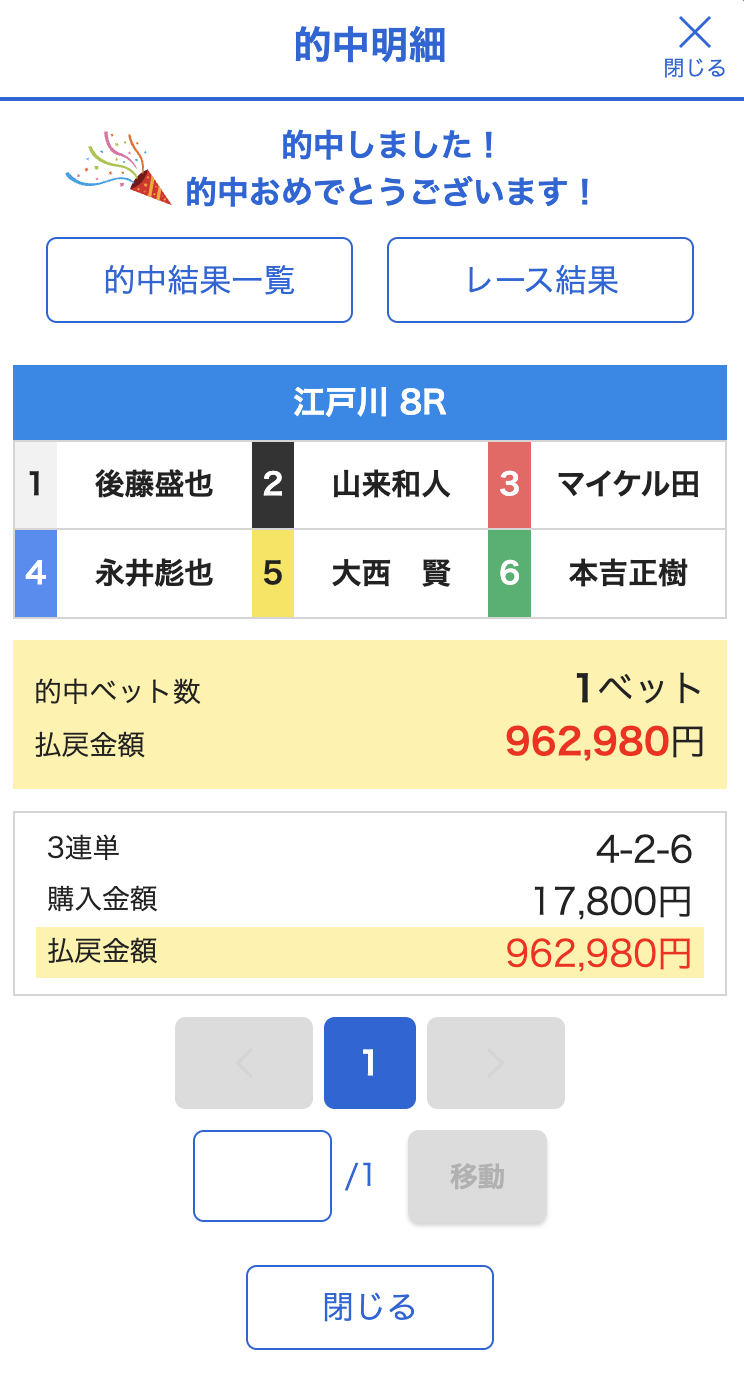View the レース結果 race results
744x1394 pixels.
pos(540,280)
